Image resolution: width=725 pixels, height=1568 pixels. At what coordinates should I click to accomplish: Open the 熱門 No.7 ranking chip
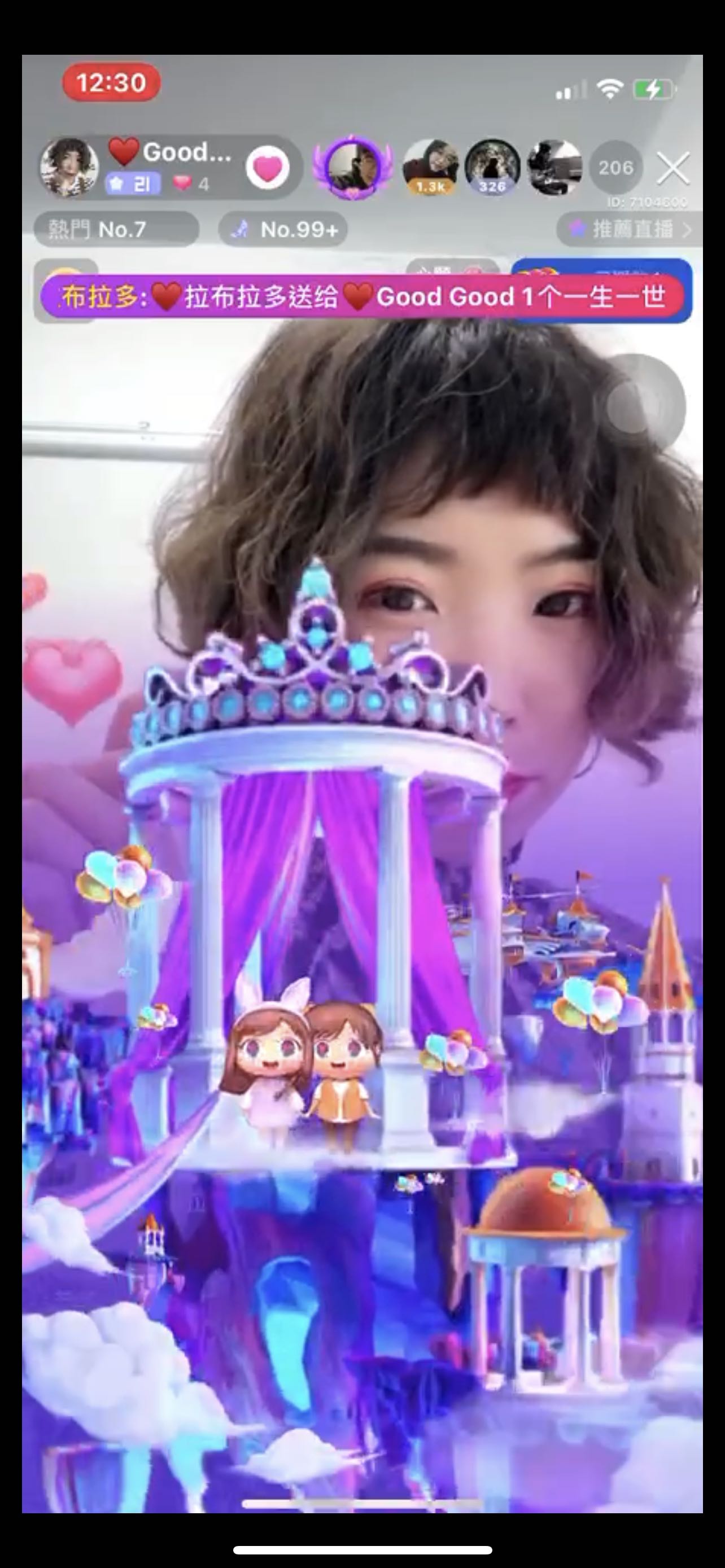pyautogui.click(x=116, y=230)
